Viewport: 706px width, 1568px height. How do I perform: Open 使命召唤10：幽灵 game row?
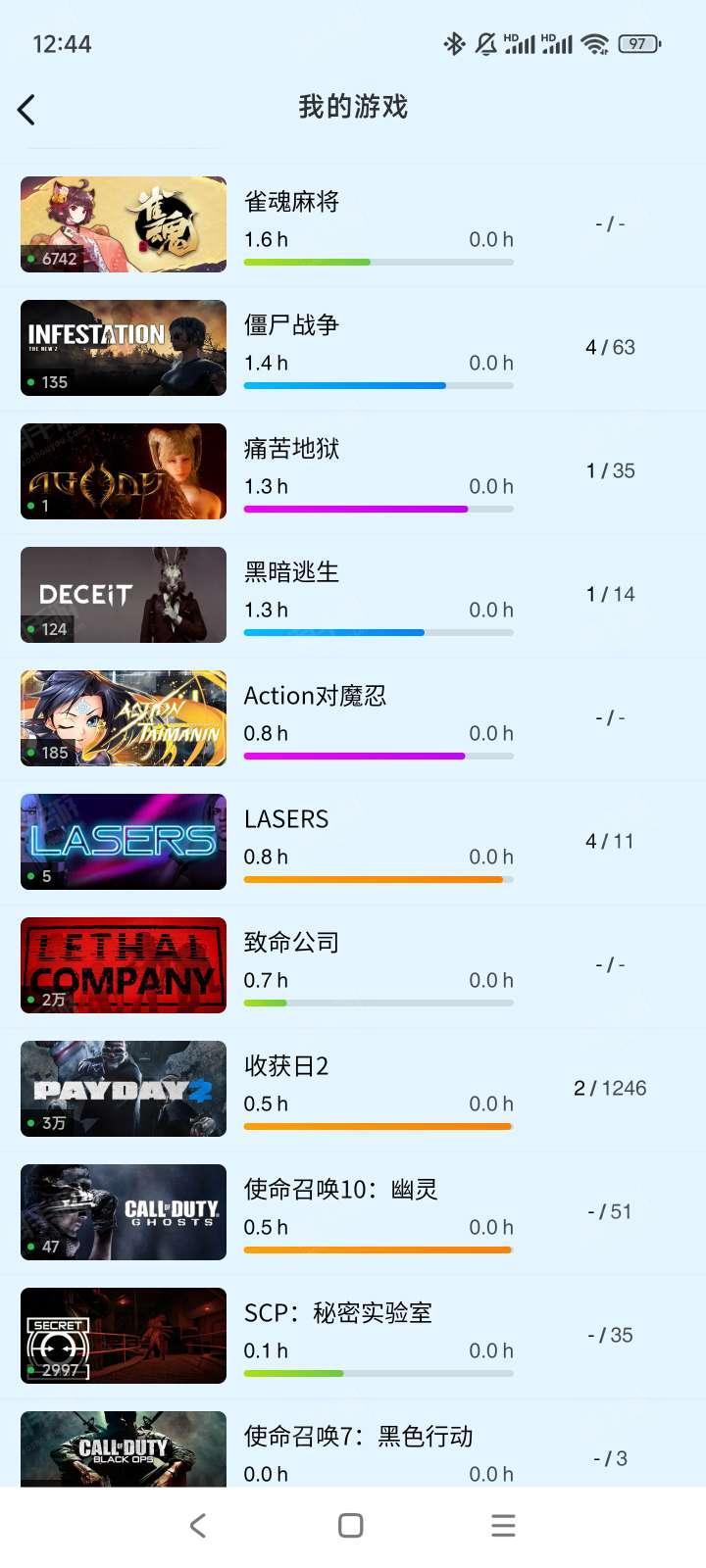pos(353,1212)
